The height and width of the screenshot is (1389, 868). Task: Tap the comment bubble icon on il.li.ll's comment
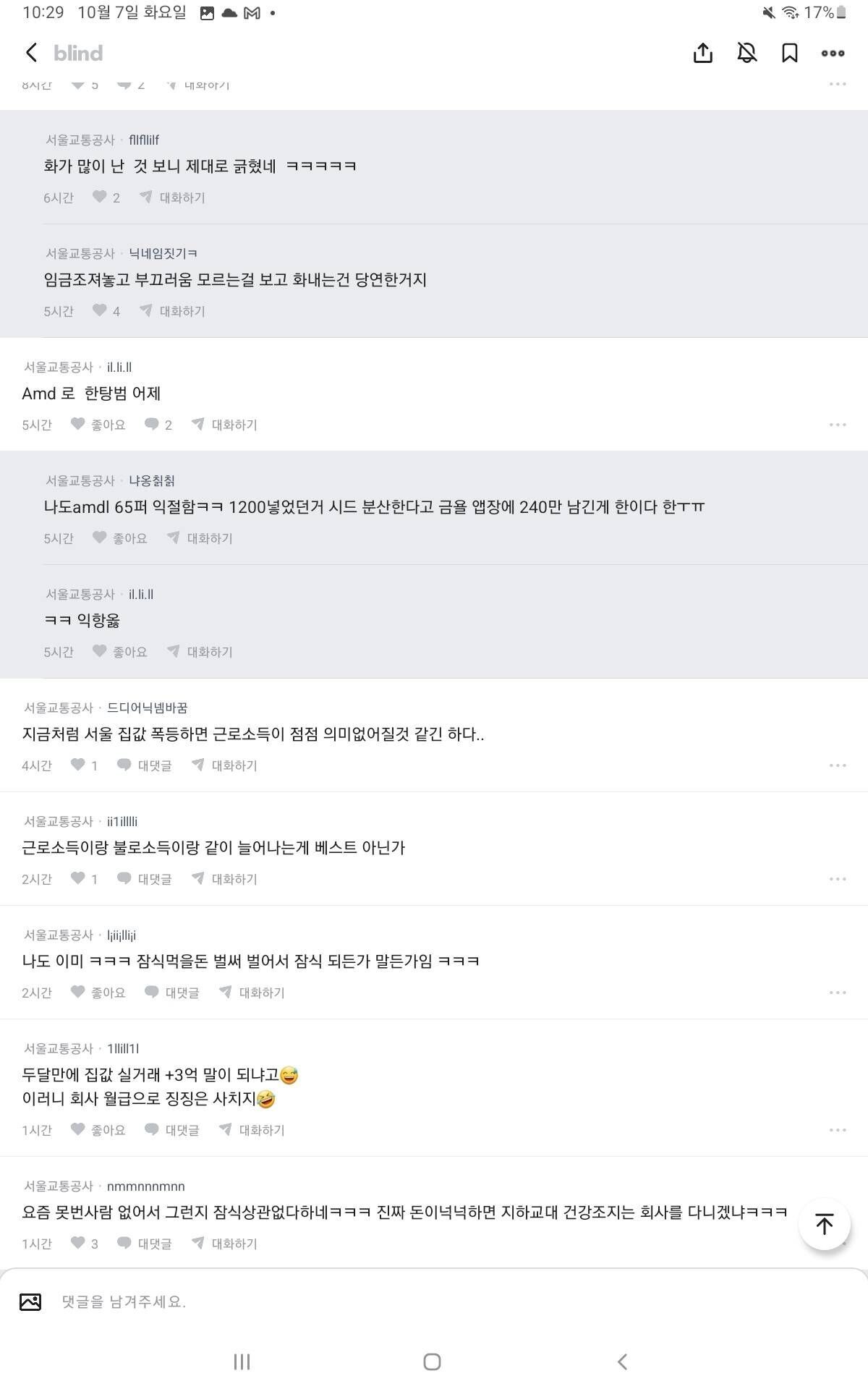click(152, 425)
